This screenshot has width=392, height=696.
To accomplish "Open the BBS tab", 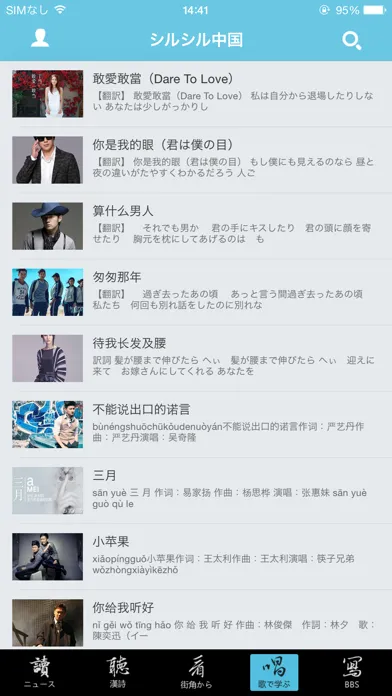I will [x=352, y=672].
